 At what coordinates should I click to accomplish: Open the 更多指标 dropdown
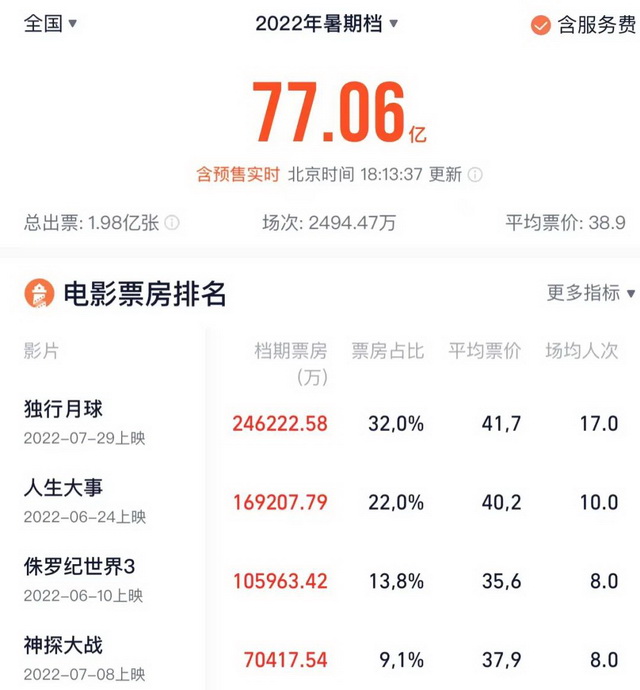coord(591,293)
